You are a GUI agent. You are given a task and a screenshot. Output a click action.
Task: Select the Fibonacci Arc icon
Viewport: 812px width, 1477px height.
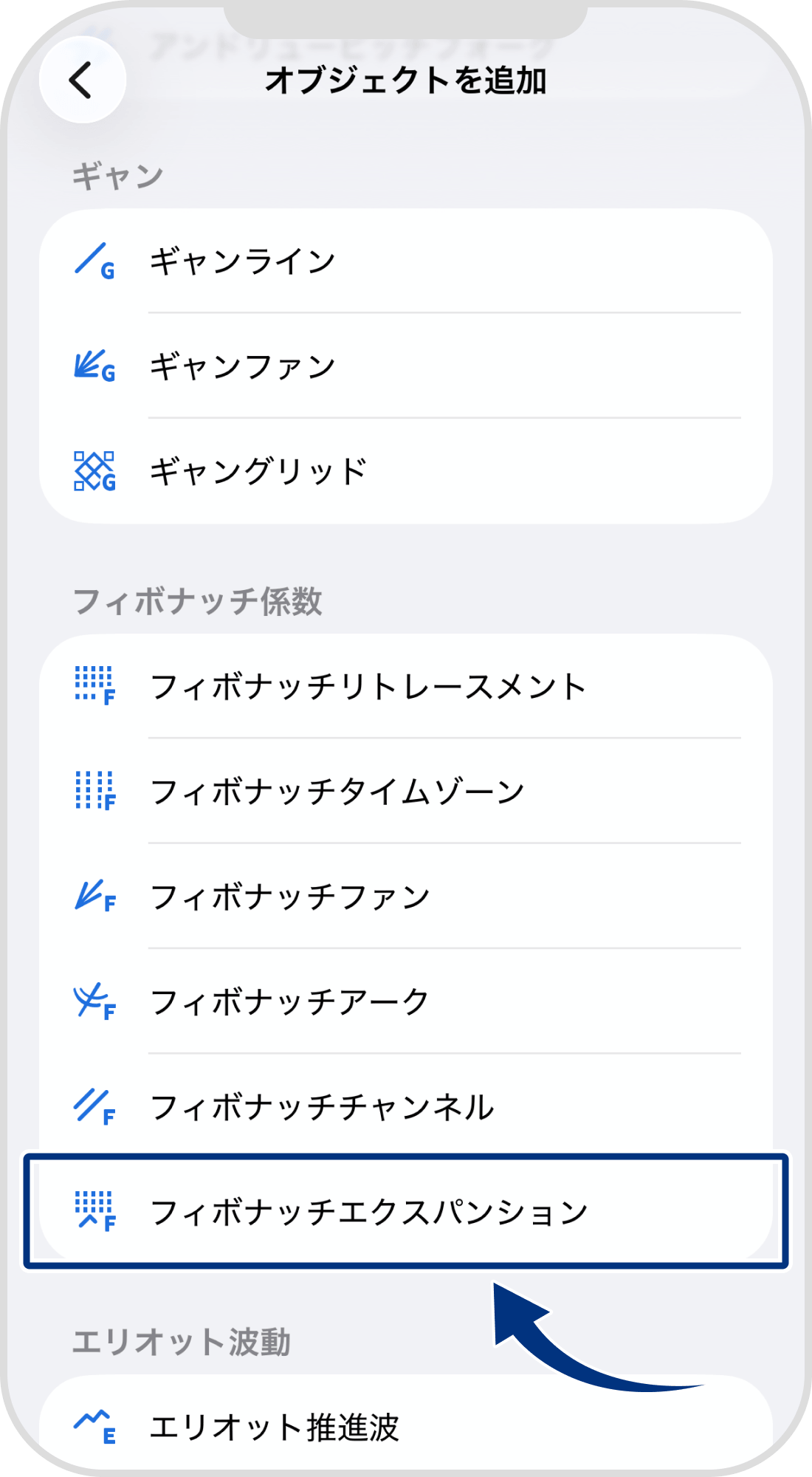[x=93, y=1001]
